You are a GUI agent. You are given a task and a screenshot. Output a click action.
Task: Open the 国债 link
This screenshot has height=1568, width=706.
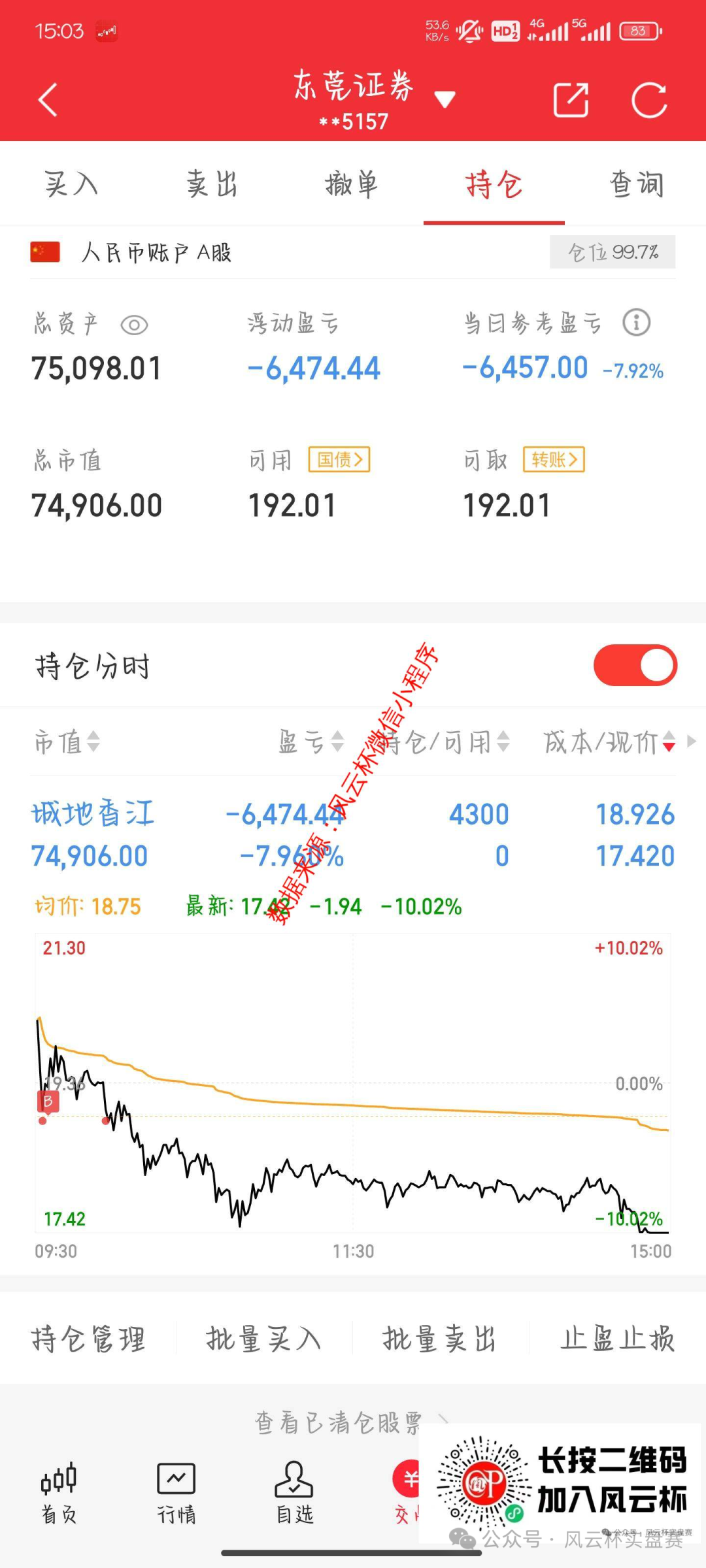coord(339,460)
